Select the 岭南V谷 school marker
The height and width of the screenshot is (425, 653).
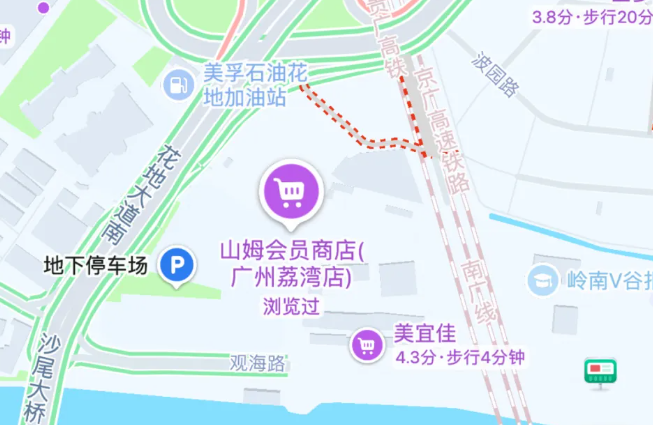tap(545, 280)
